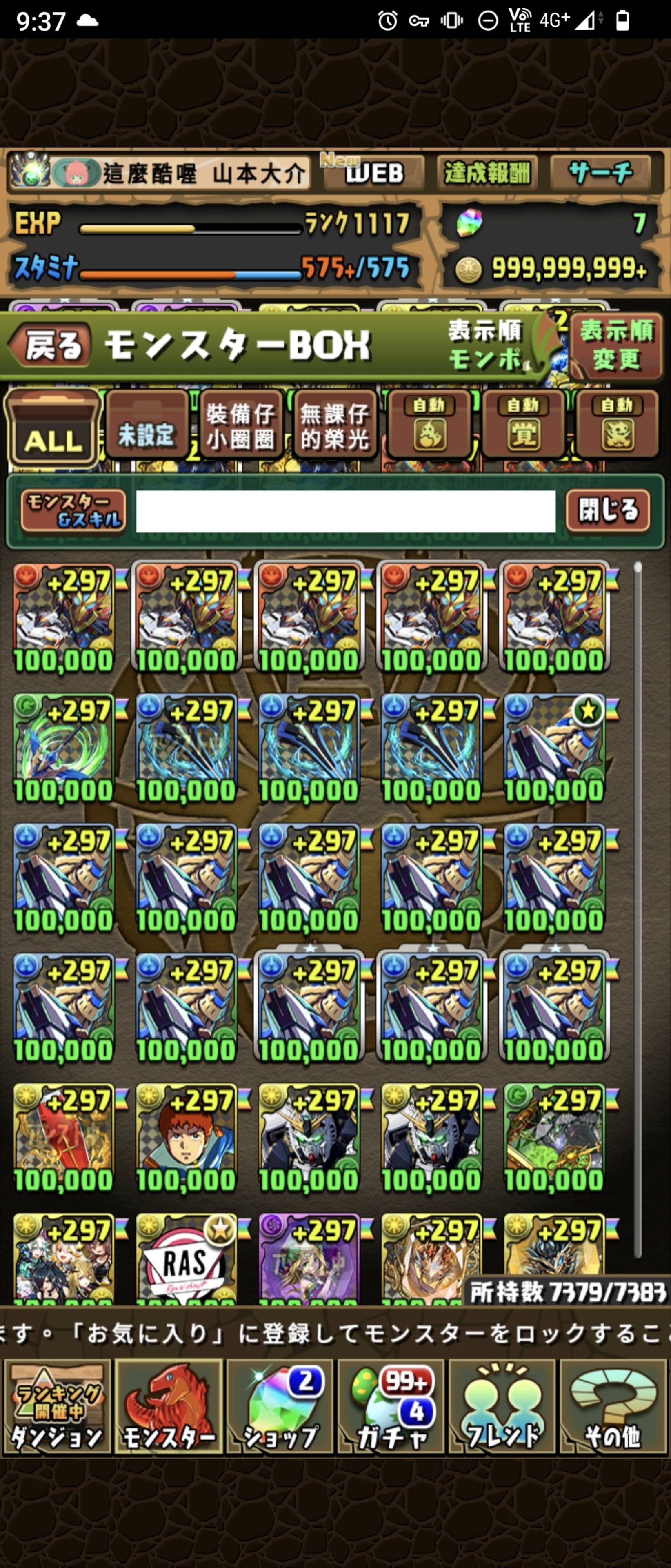This screenshot has height=1568, width=671.
Task: Open 達成報酬 achievement rewards
Action: [x=487, y=174]
